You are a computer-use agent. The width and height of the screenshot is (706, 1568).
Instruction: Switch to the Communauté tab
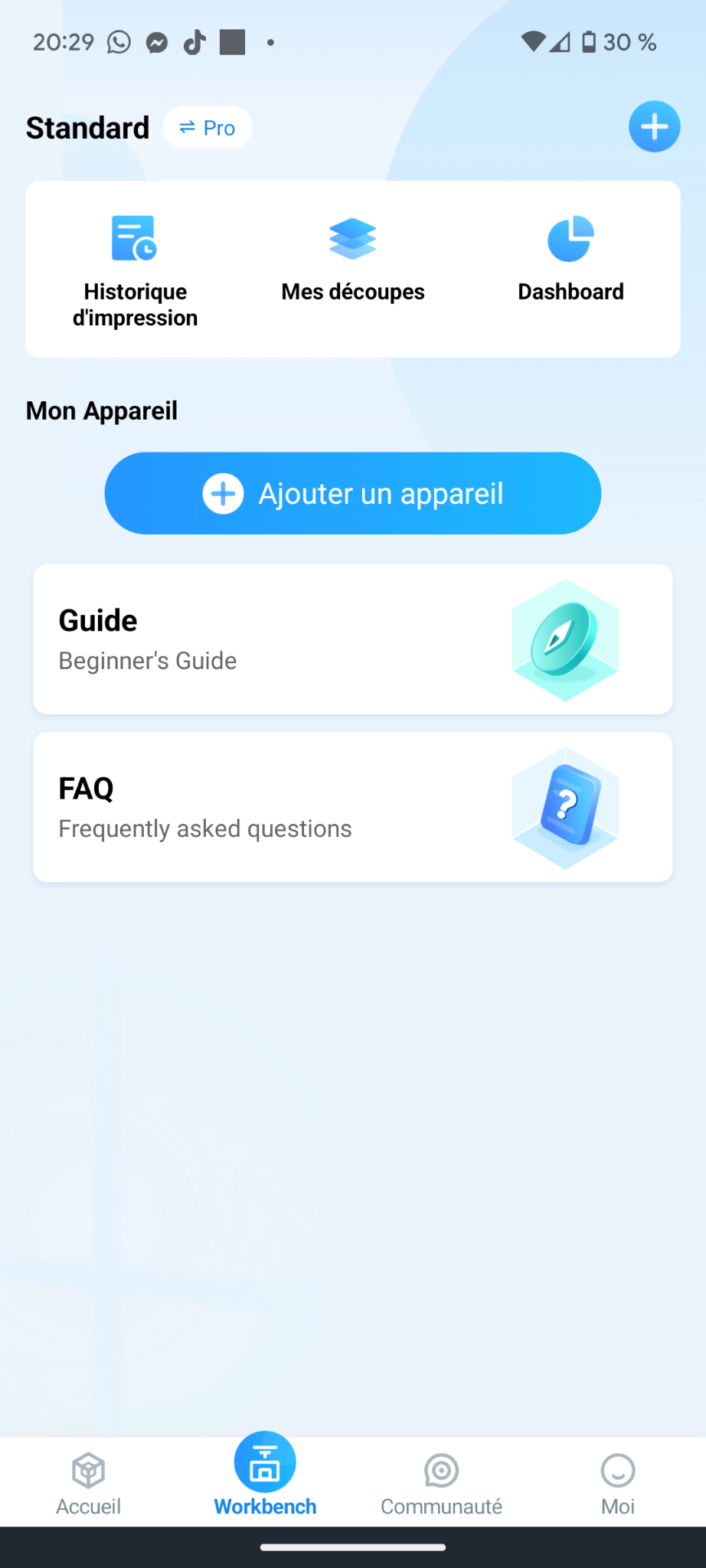[x=441, y=1484]
